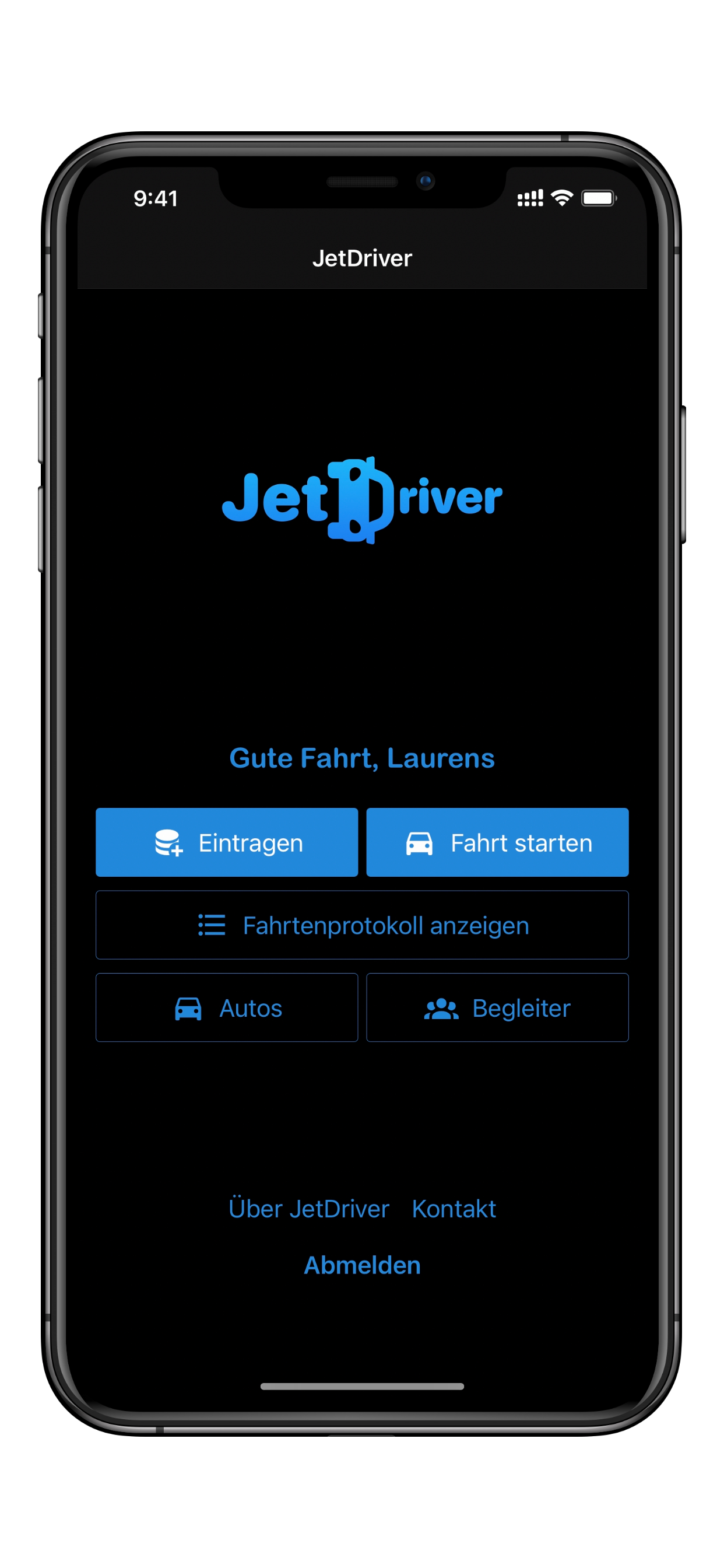Start a trip with Fahrt starten
724x1568 pixels.
click(497, 842)
